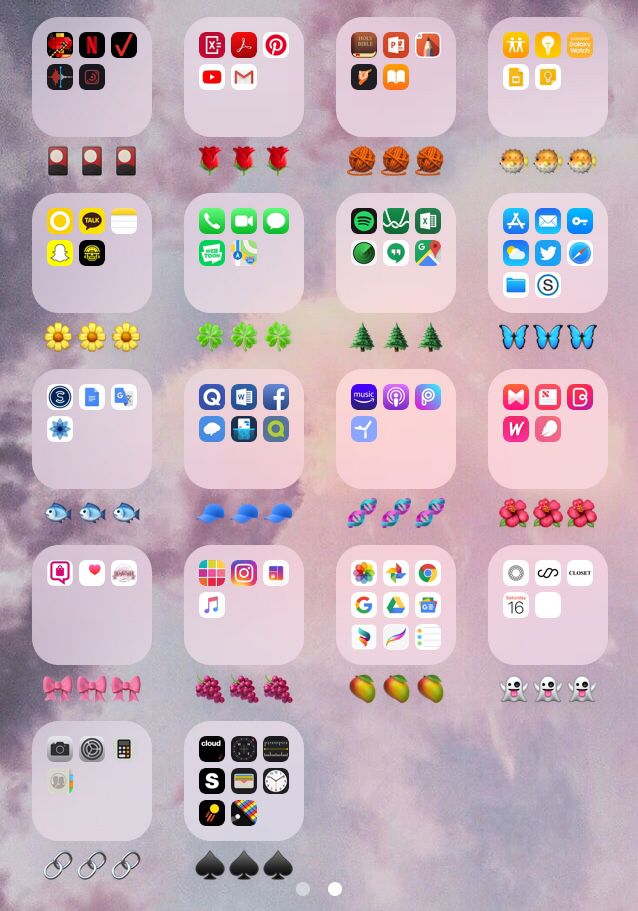Open the yellow flower emoji folder
The height and width of the screenshot is (911, 638).
coord(92,254)
